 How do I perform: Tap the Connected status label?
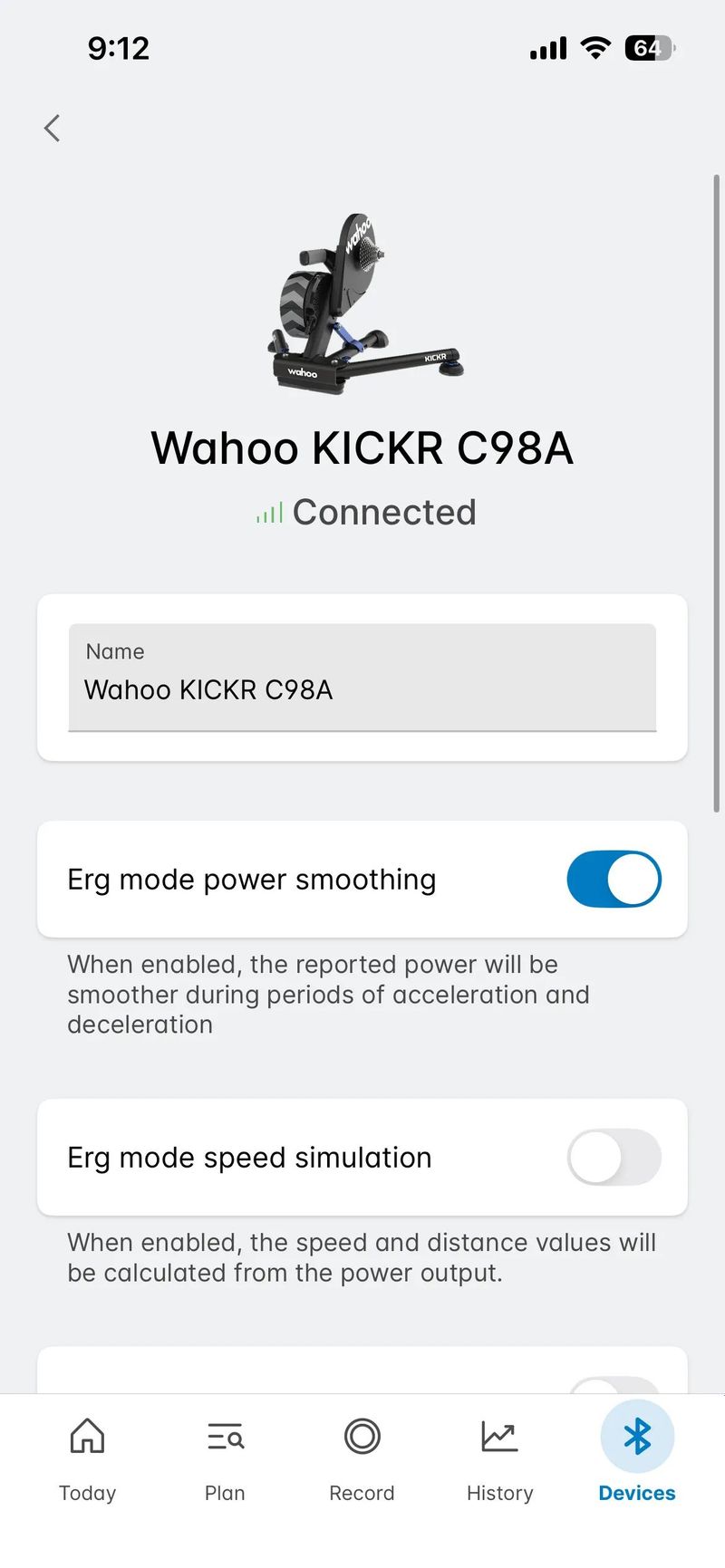coord(385,512)
